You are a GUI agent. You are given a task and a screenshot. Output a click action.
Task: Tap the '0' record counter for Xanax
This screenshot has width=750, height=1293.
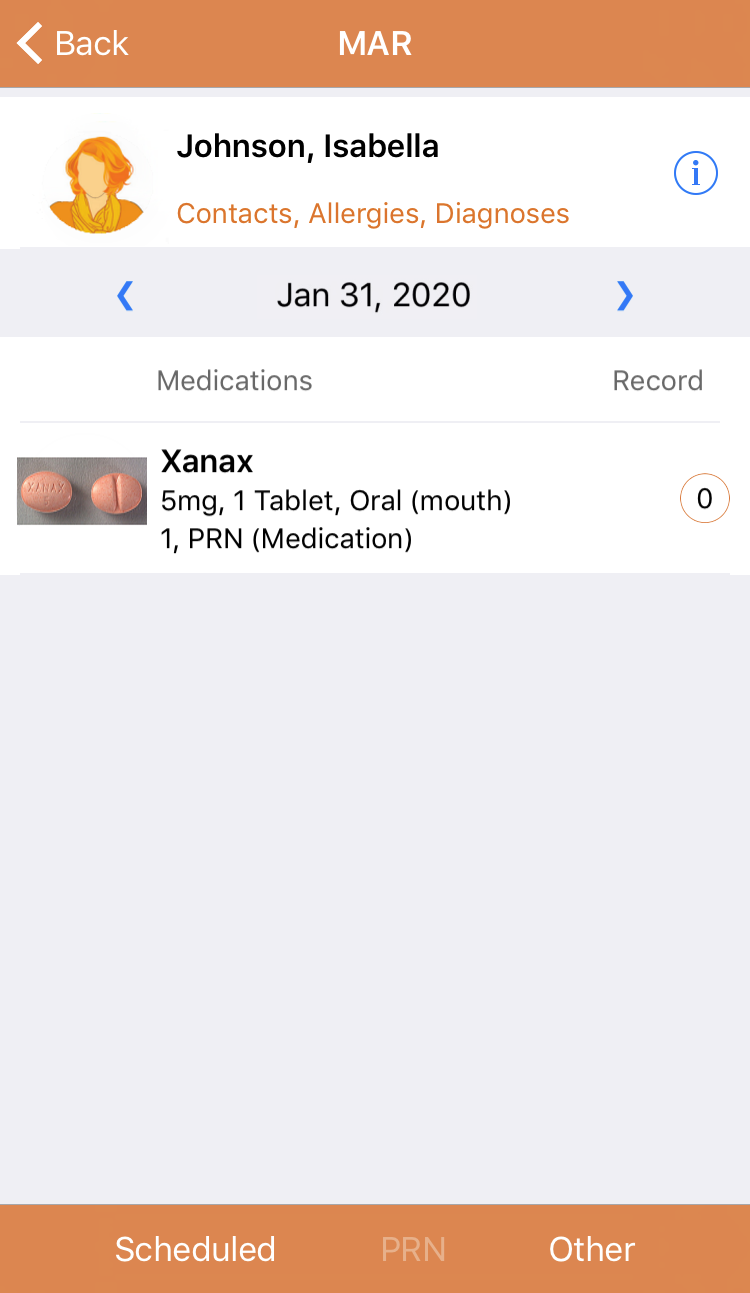point(704,497)
